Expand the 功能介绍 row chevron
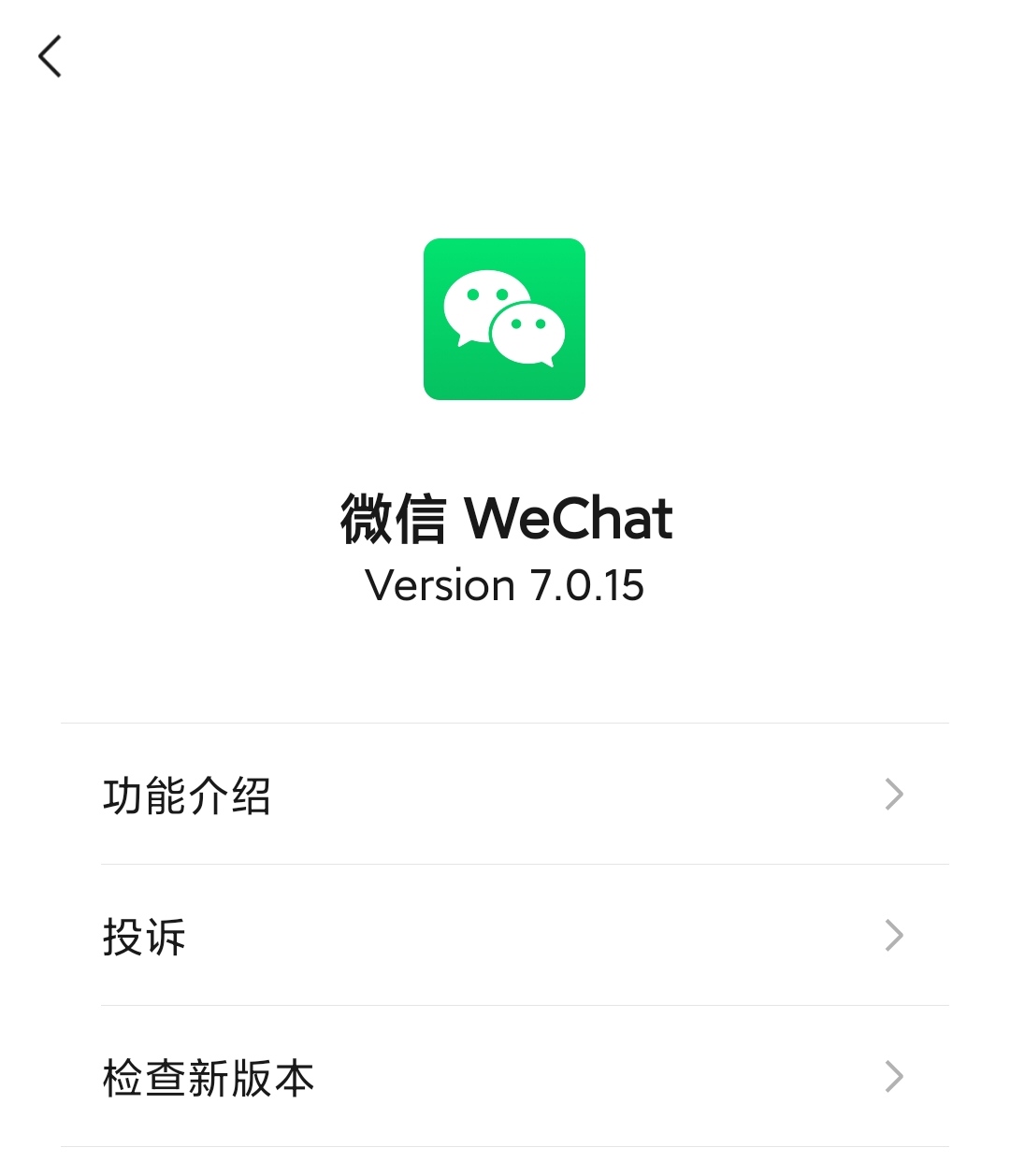This screenshot has width=1010, height=1176. click(894, 794)
